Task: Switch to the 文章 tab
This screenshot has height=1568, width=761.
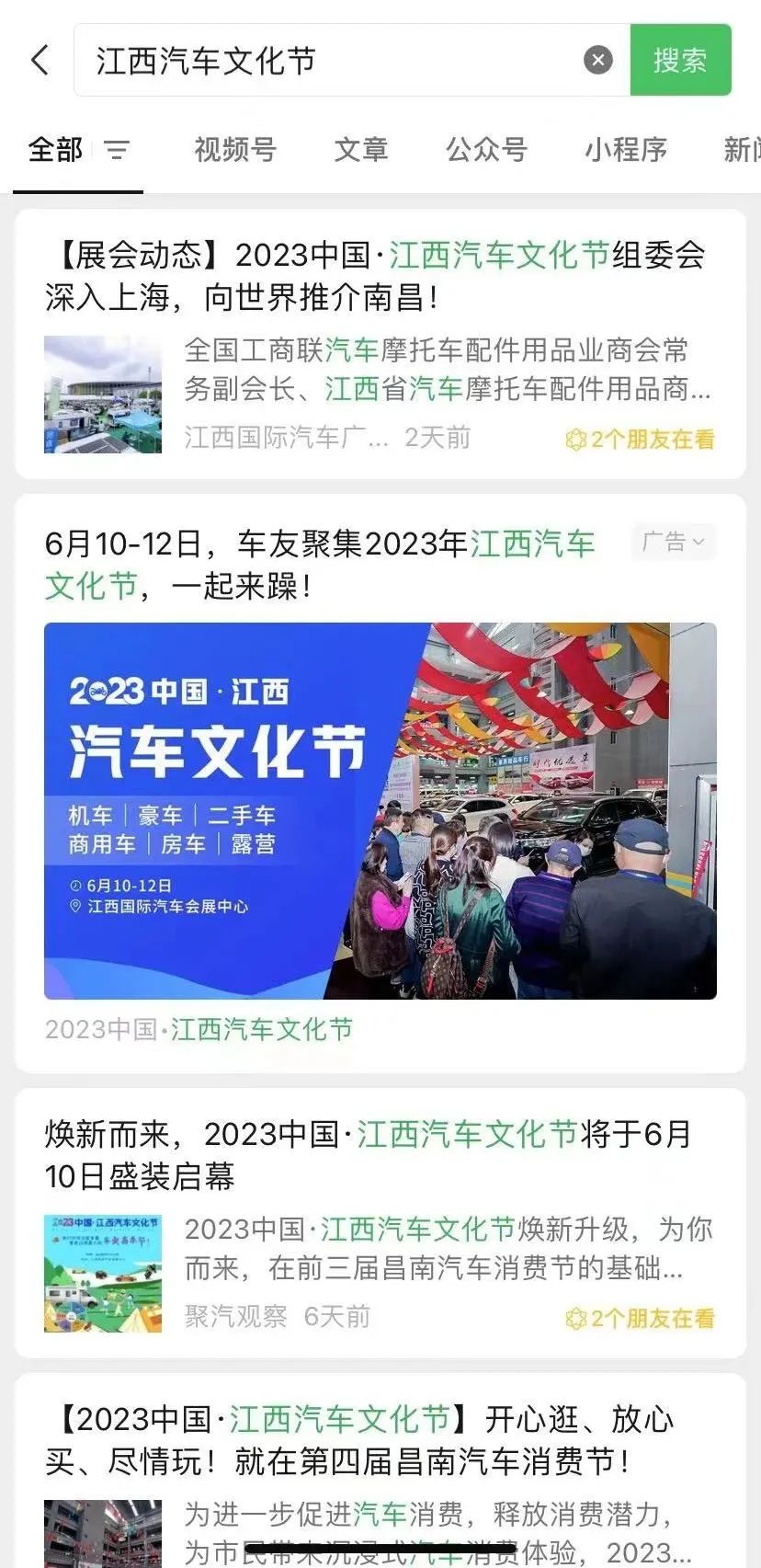Action: pos(361,149)
